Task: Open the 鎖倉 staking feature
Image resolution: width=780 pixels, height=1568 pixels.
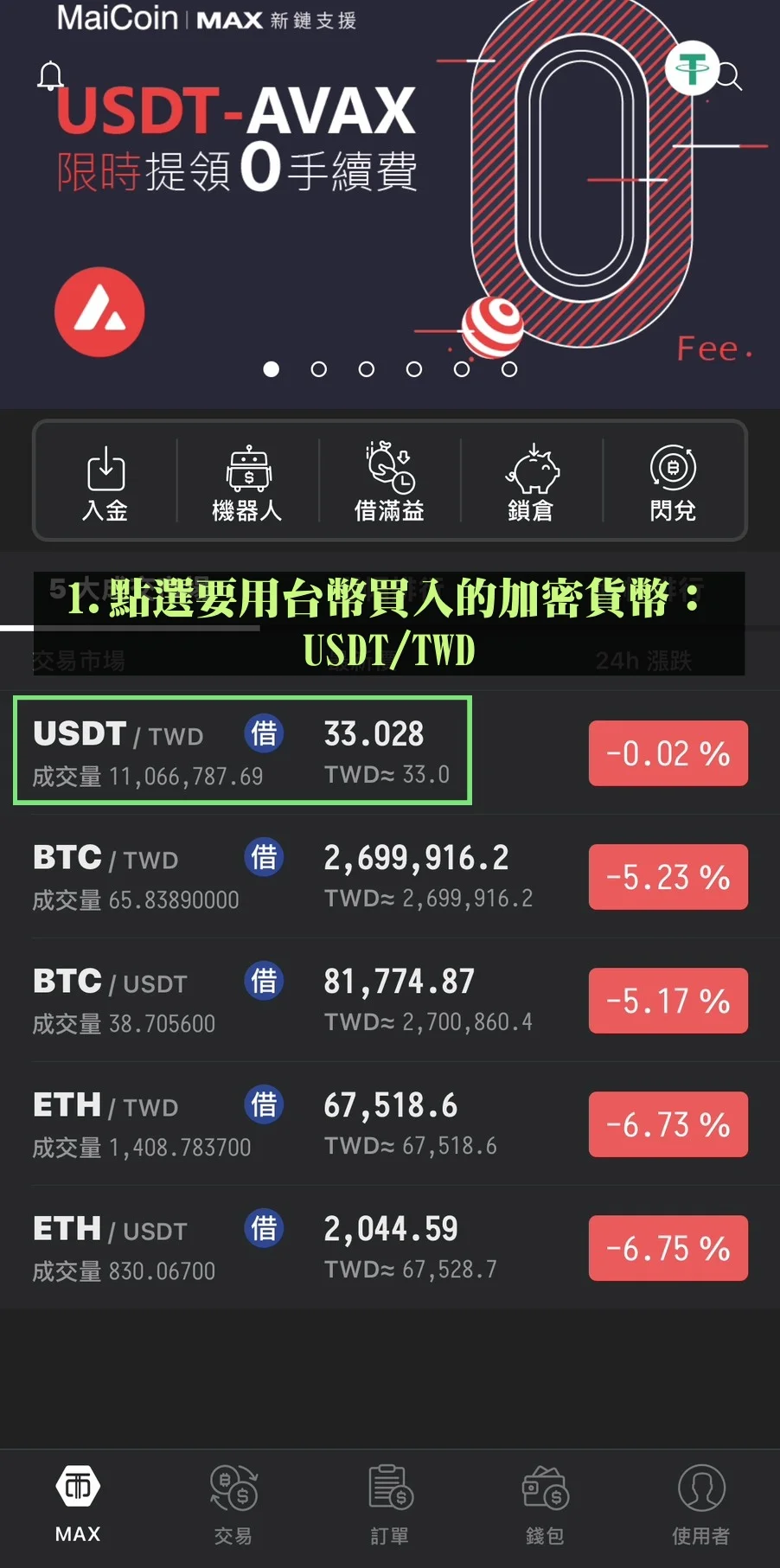Action: [x=531, y=482]
